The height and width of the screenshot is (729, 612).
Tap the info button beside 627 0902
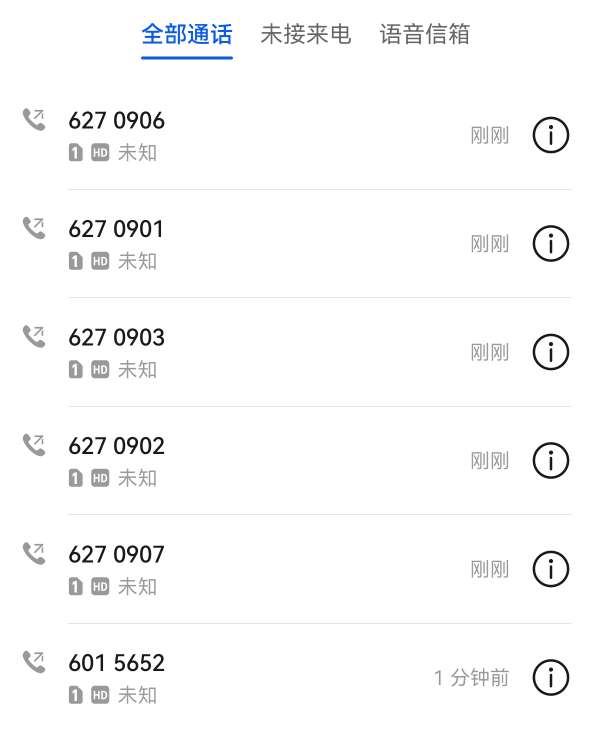[x=550, y=460]
